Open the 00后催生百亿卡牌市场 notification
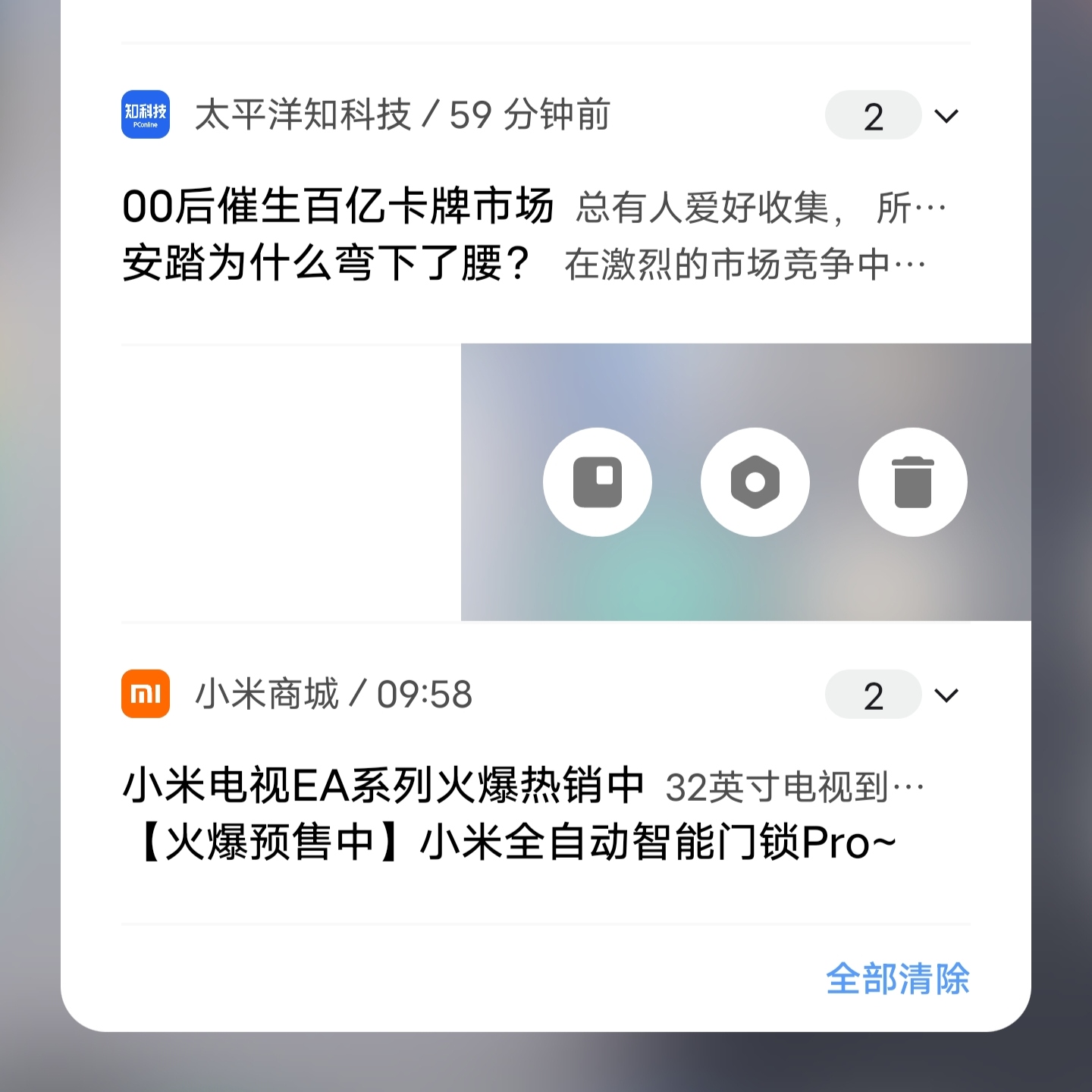 (x=337, y=206)
